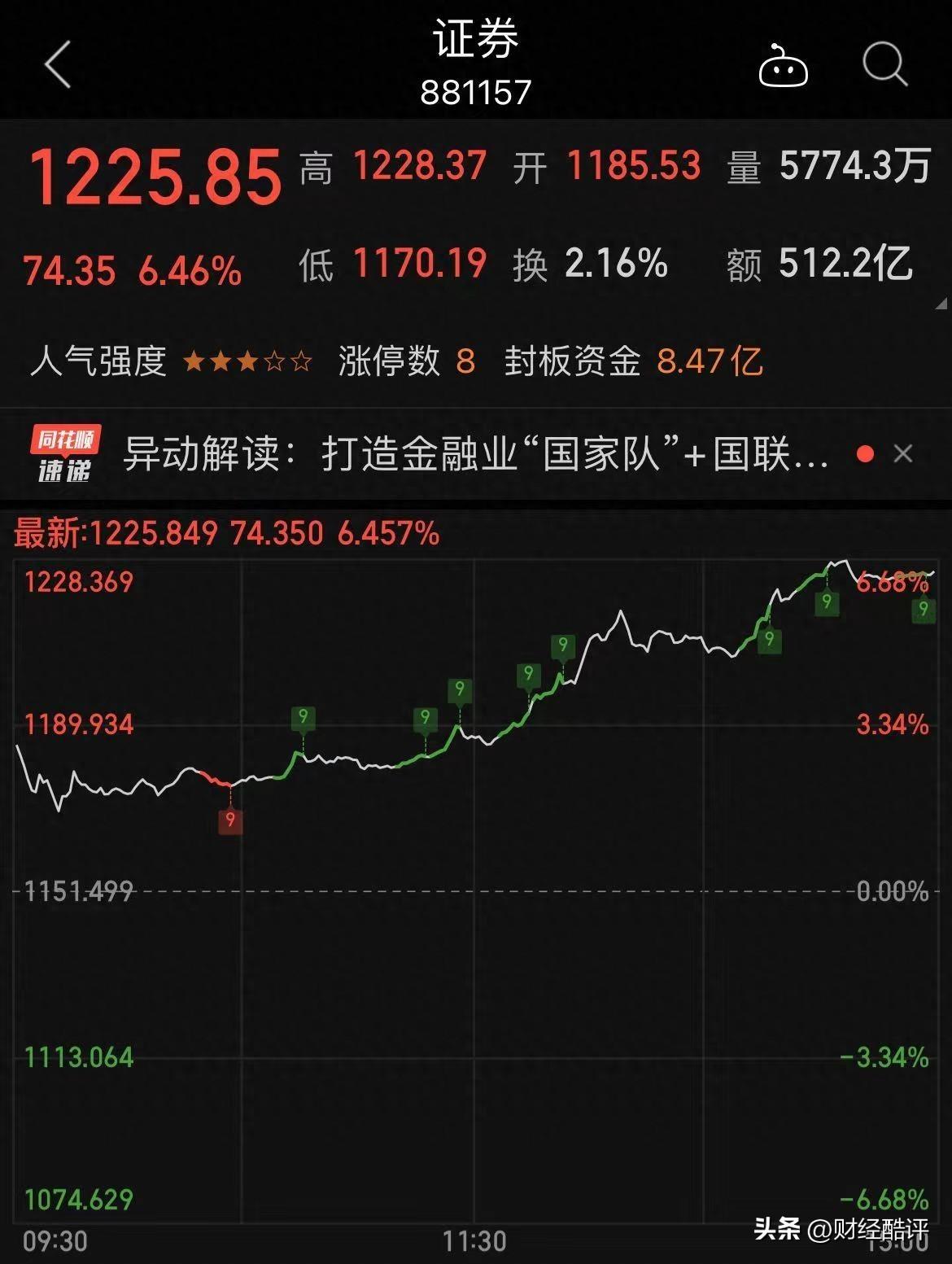Image resolution: width=952 pixels, height=1264 pixels.
Task: Click the red dot on the news banner
Action: [865, 453]
